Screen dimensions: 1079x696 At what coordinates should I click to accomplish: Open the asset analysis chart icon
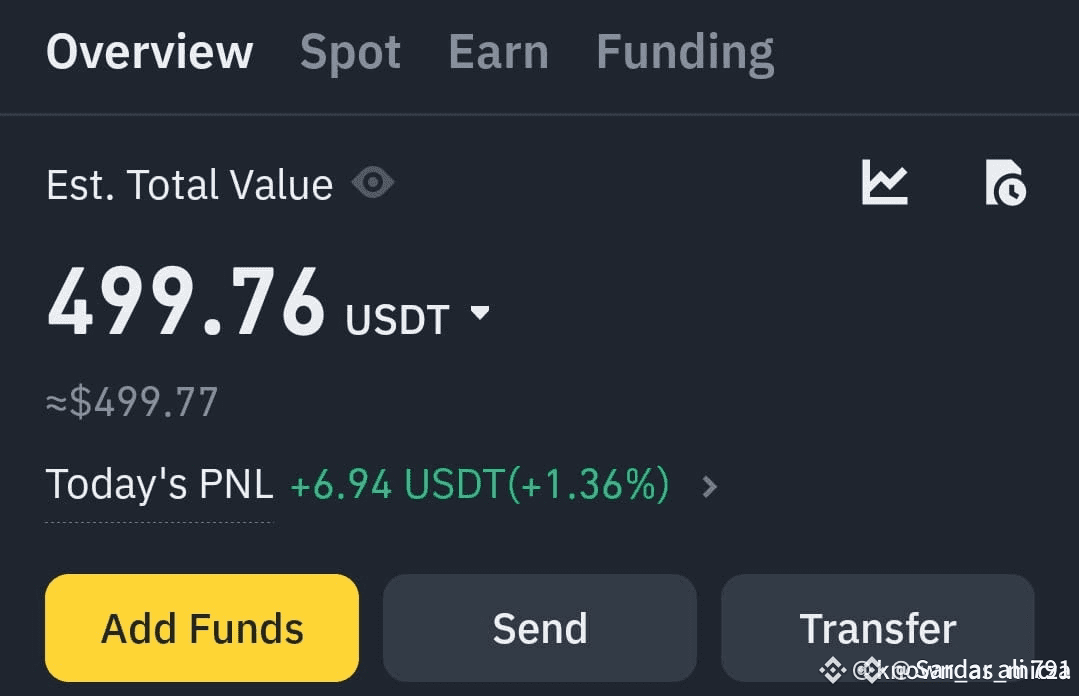(x=885, y=182)
